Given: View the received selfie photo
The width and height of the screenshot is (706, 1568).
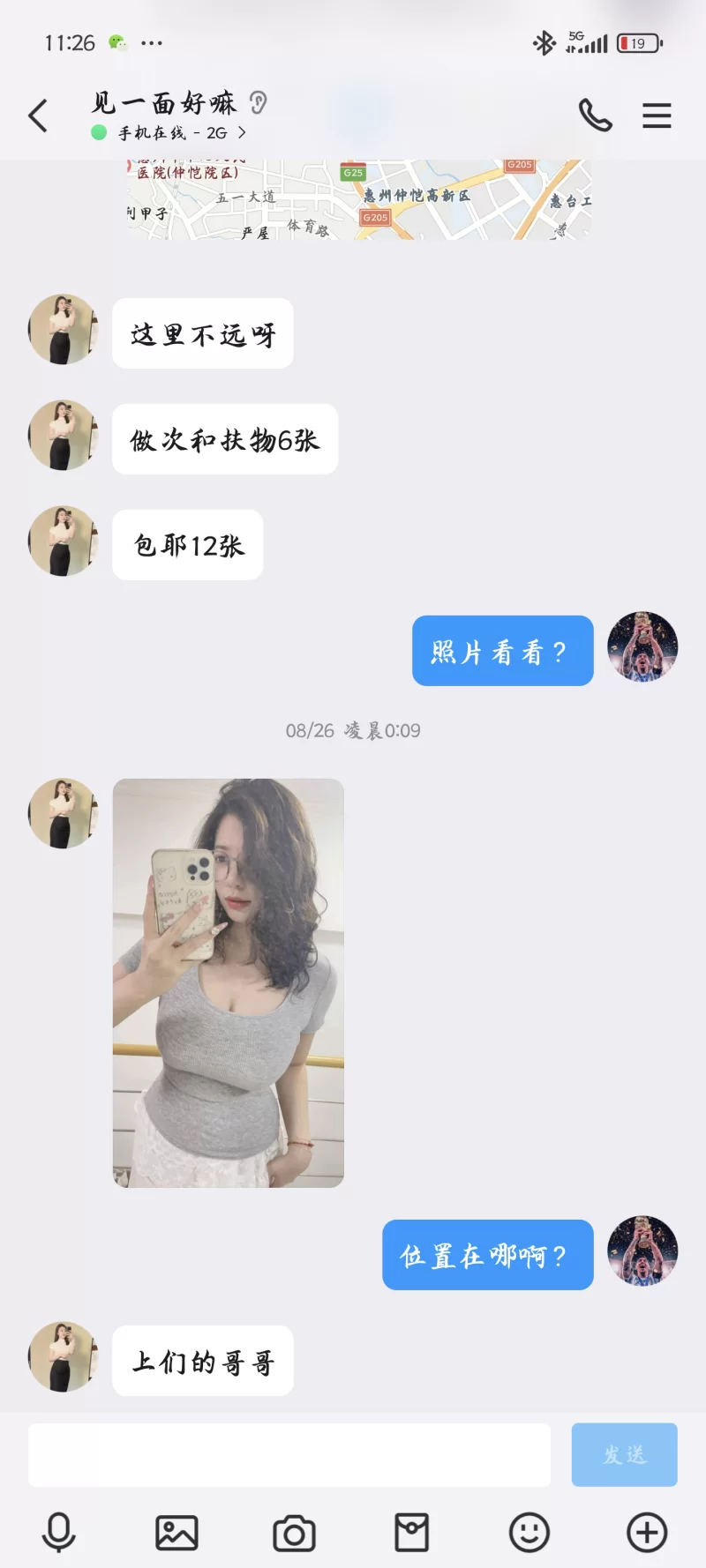Looking at the screenshot, I should (x=229, y=982).
